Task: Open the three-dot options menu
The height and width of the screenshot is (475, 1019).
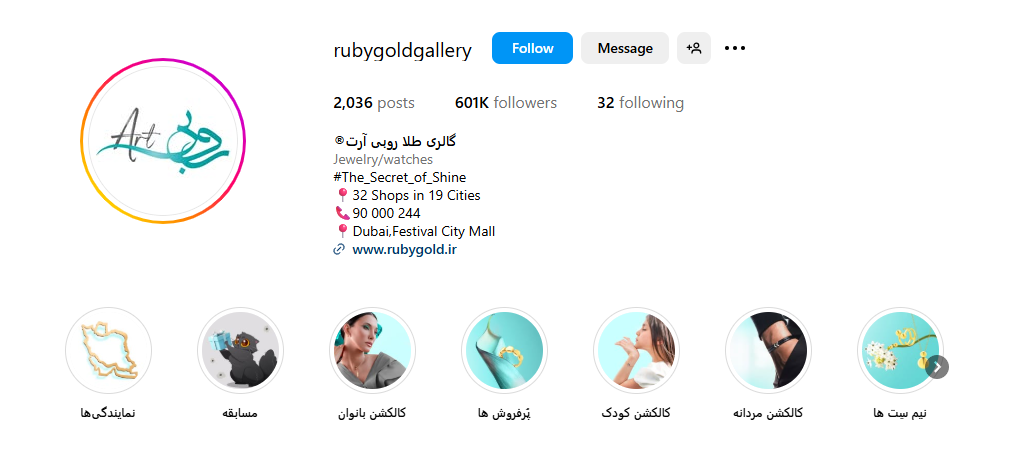Action: [735, 48]
